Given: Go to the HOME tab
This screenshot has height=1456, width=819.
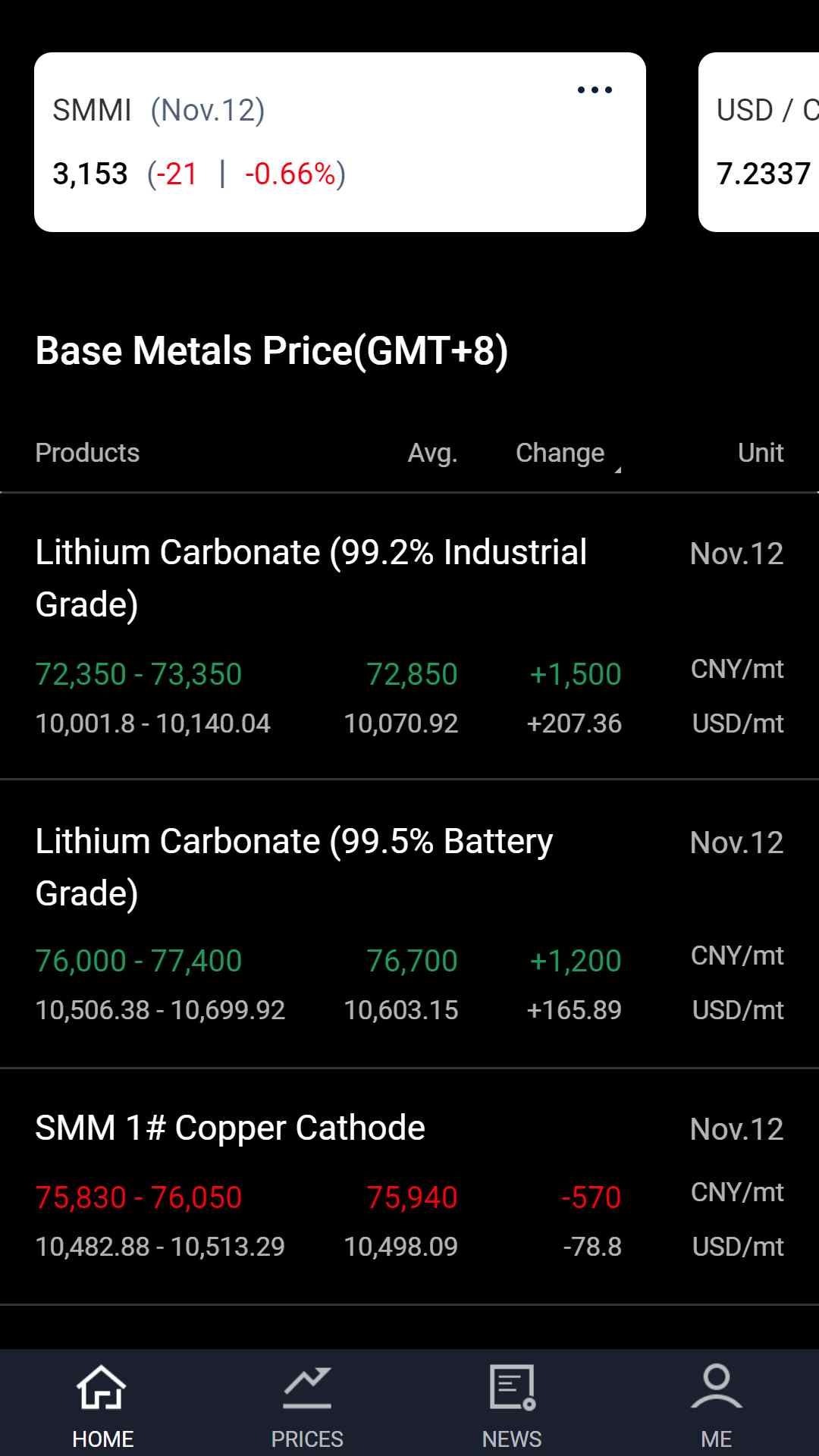Looking at the screenshot, I should coord(102,1404).
